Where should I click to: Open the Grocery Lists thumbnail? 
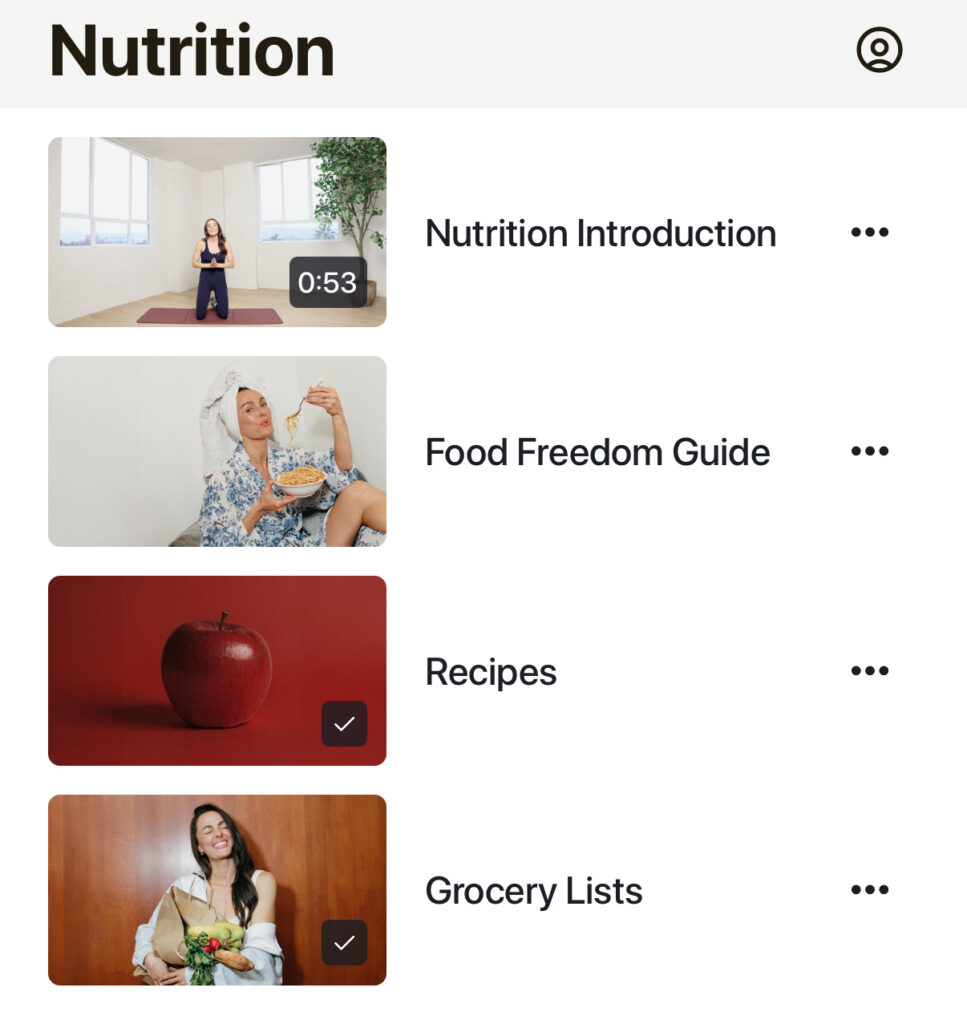pos(217,889)
